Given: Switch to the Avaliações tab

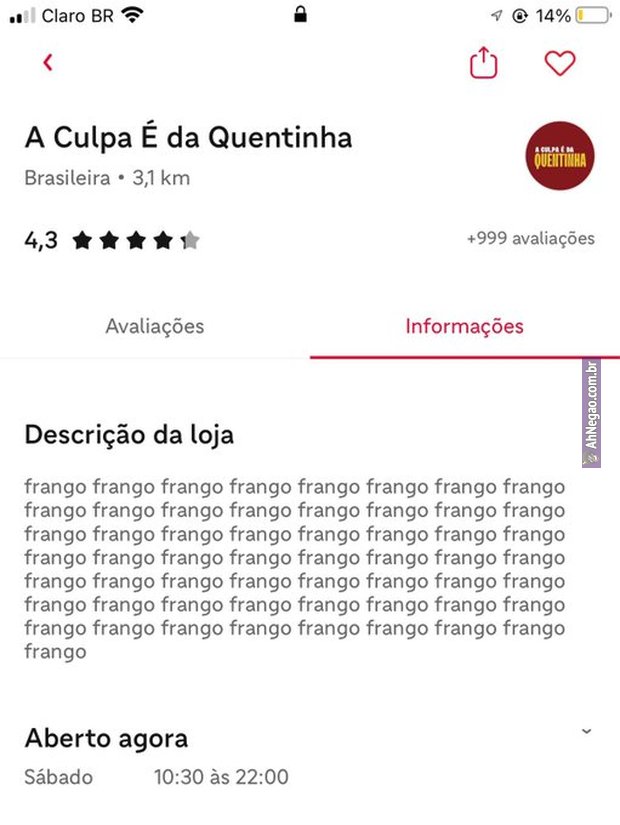Looking at the screenshot, I should (x=154, y=327).
